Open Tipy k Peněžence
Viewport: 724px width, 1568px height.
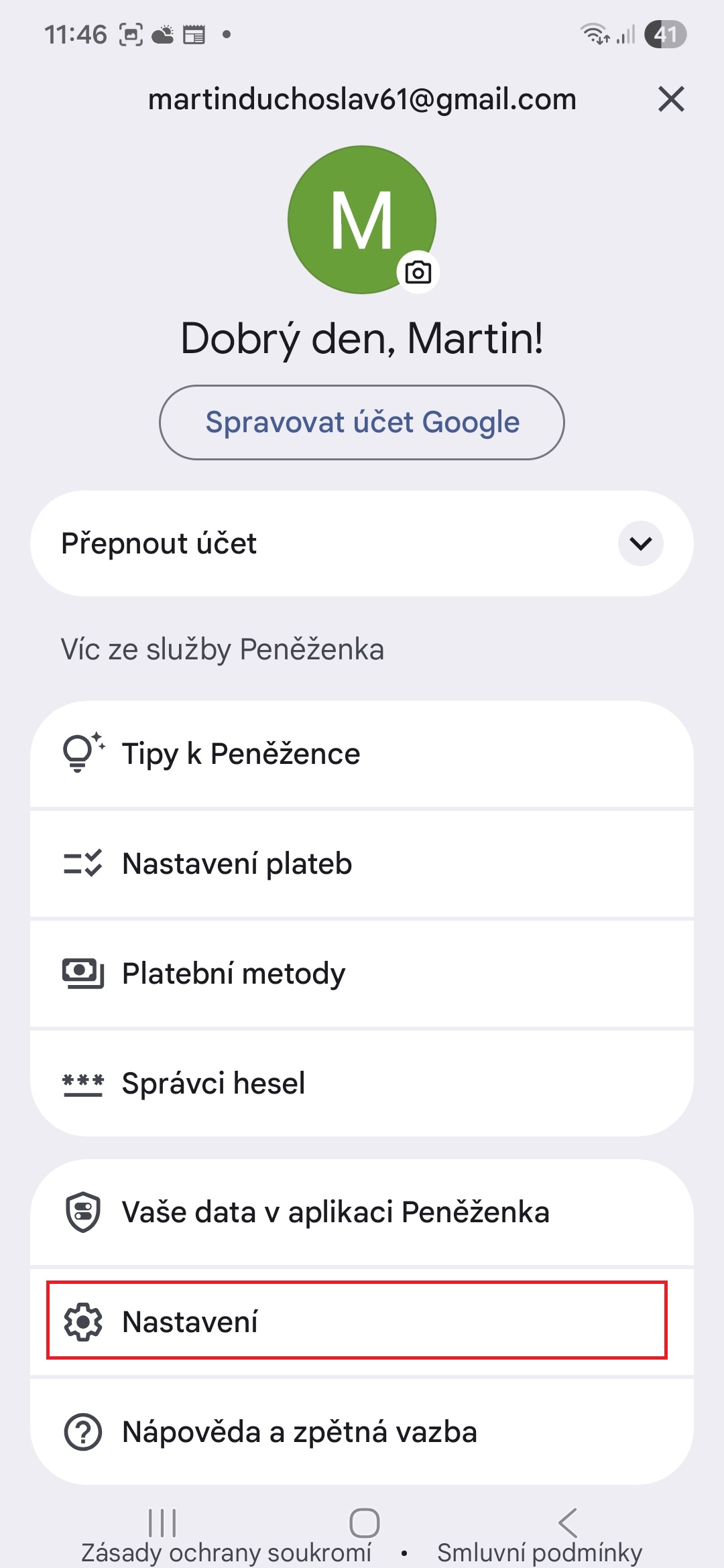click(x=362, y=754)
